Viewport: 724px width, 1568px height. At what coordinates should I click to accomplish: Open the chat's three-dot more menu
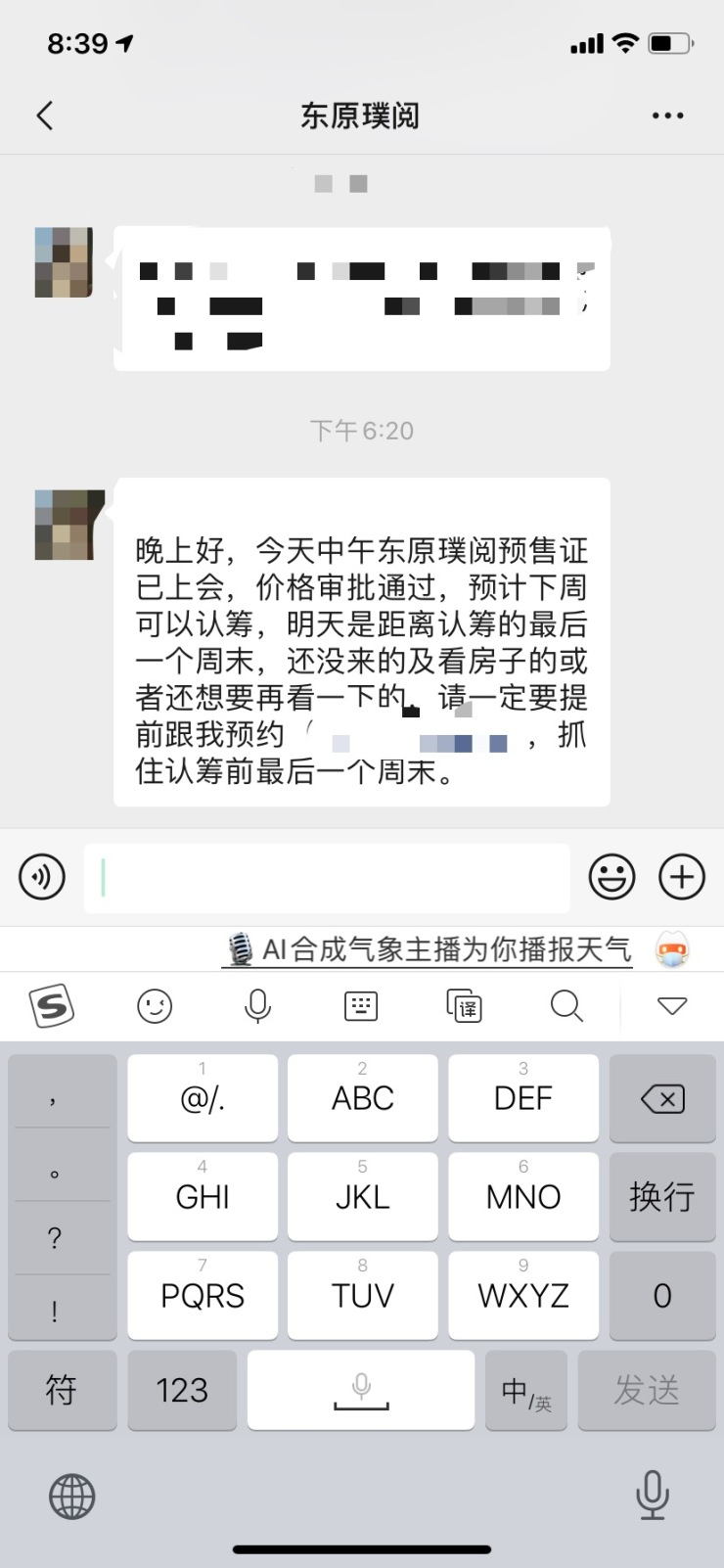(x=667, y=115)
